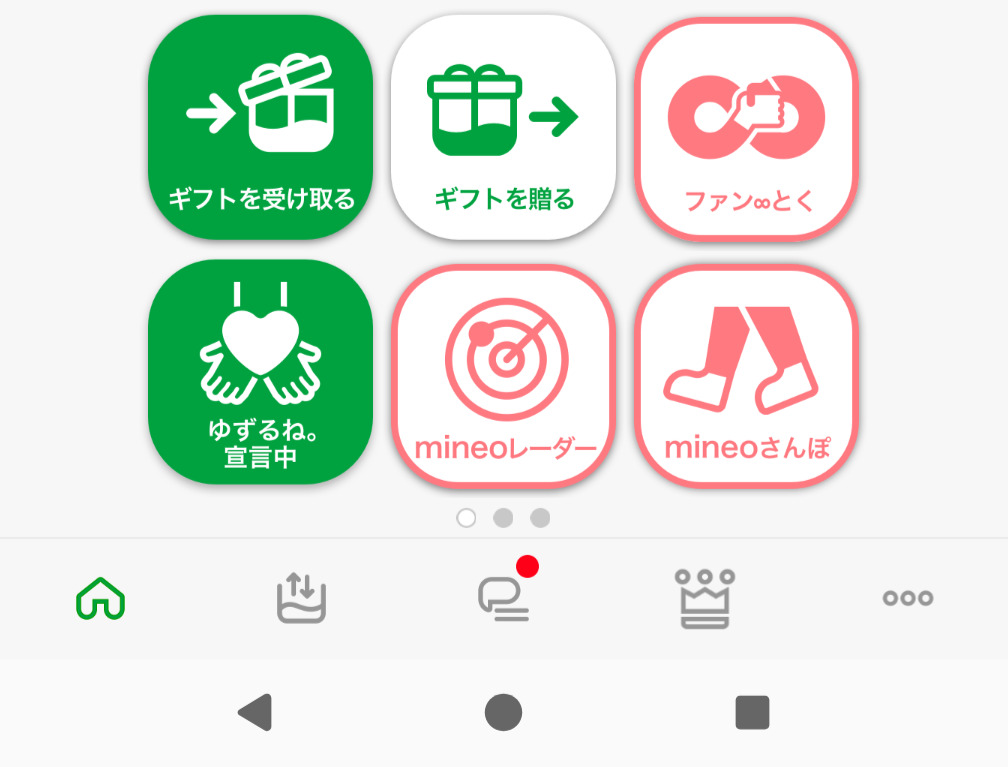Open the ギフトを贈る (send gift) tile
1008x767 pixels.
pyautogui.click(x=503, y=127)
